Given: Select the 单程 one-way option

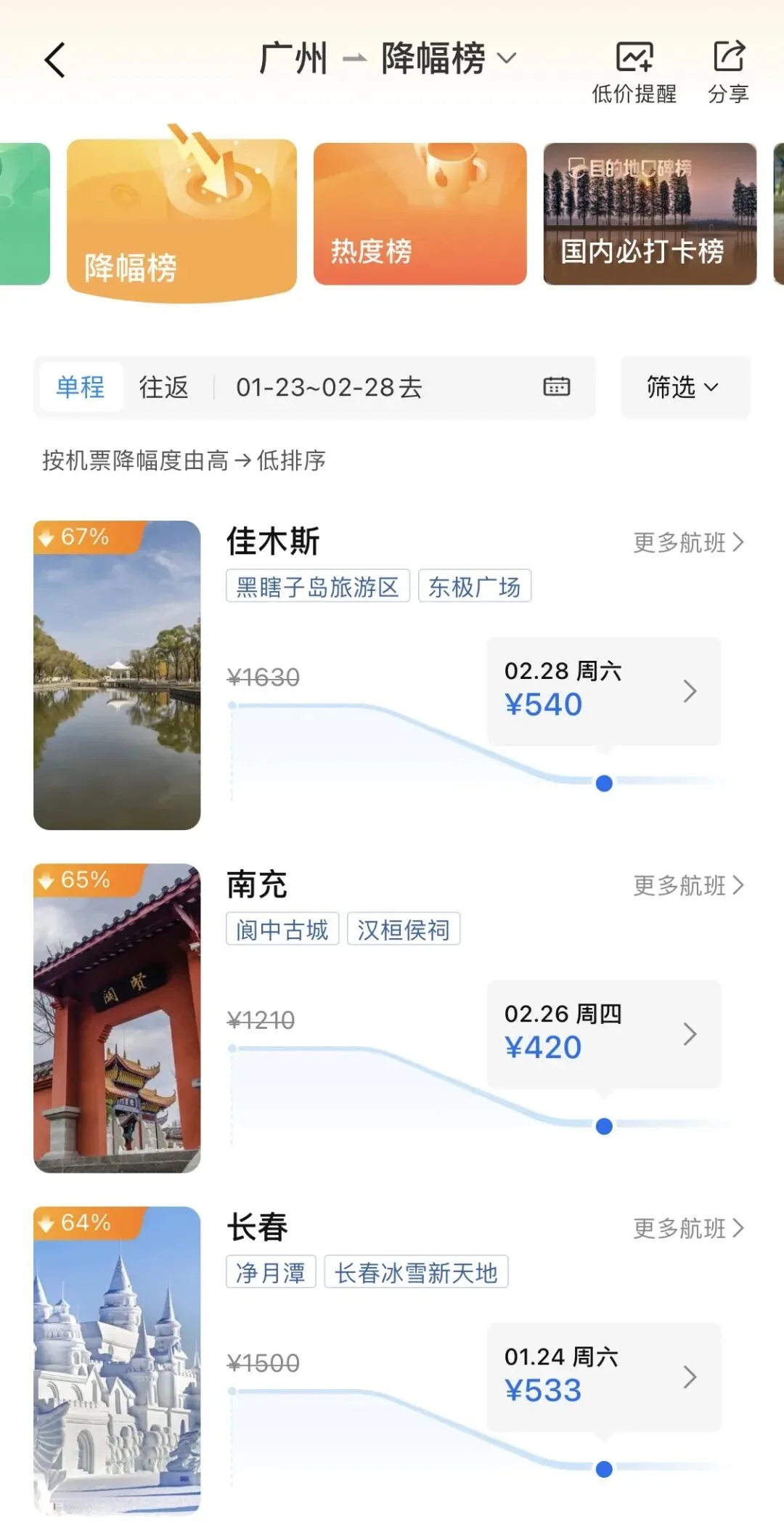Looking at the screenshot, I should pos(81,387).
